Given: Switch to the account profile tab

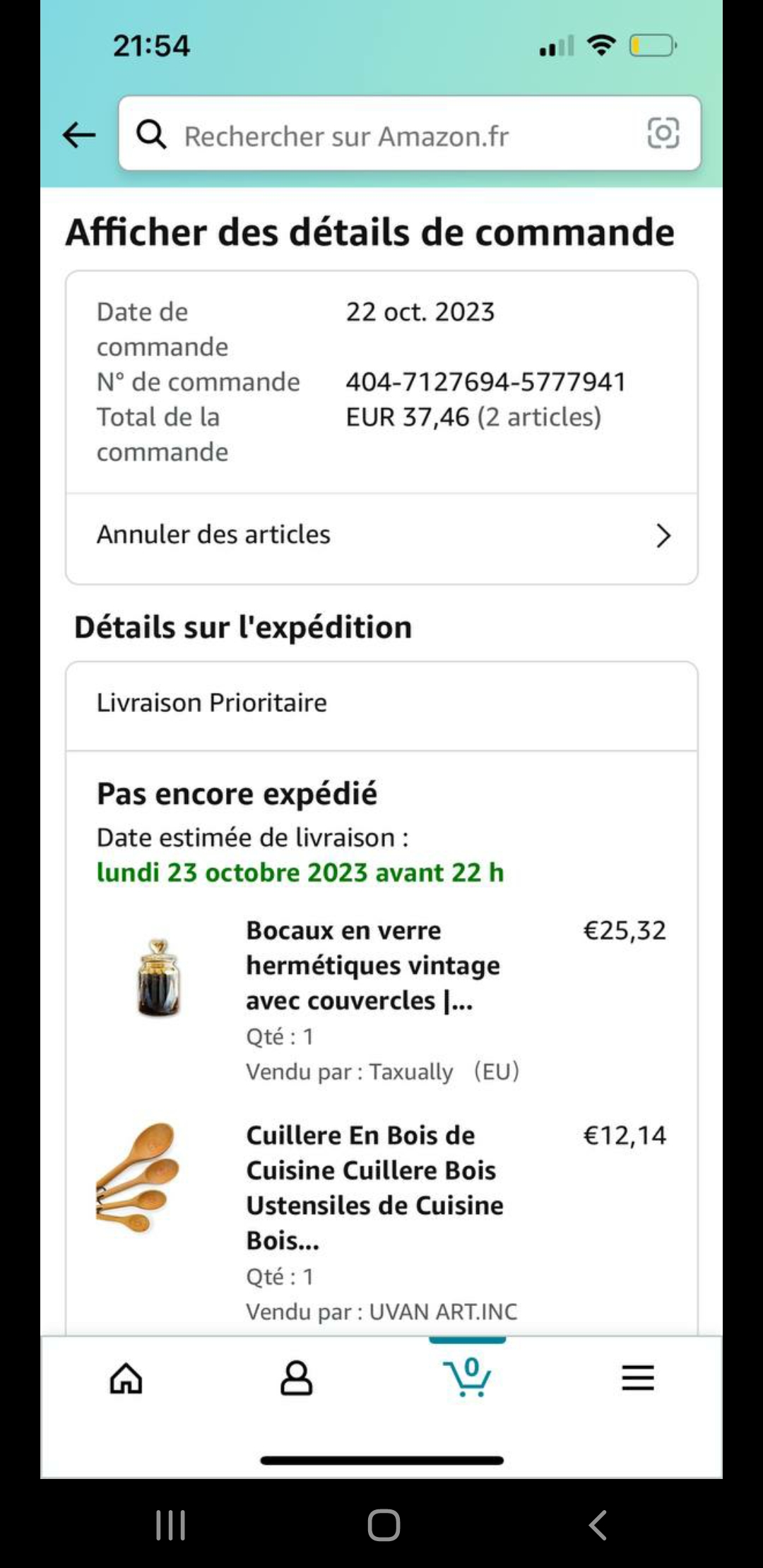Looking at the screenshot, I should (296, 1378).
